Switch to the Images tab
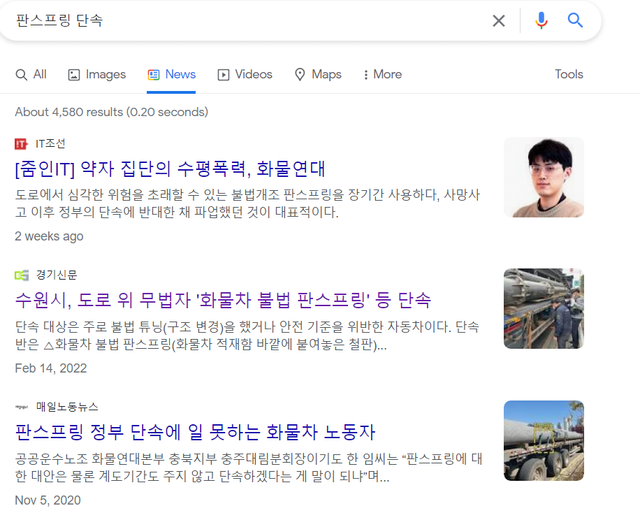The width and height of the screenshot is (640, 525). coord(97,74)
